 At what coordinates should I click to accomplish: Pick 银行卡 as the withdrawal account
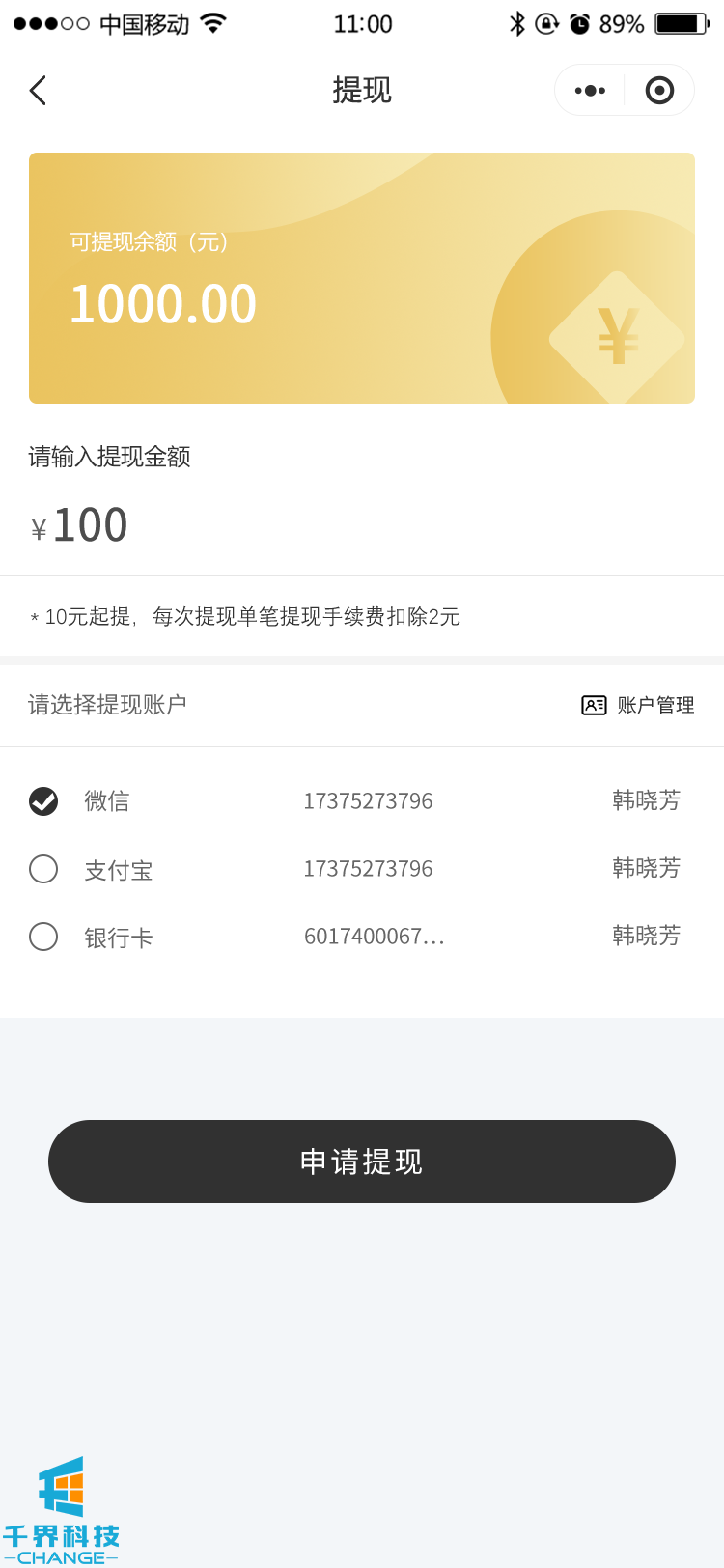click(x=43, y=937)
